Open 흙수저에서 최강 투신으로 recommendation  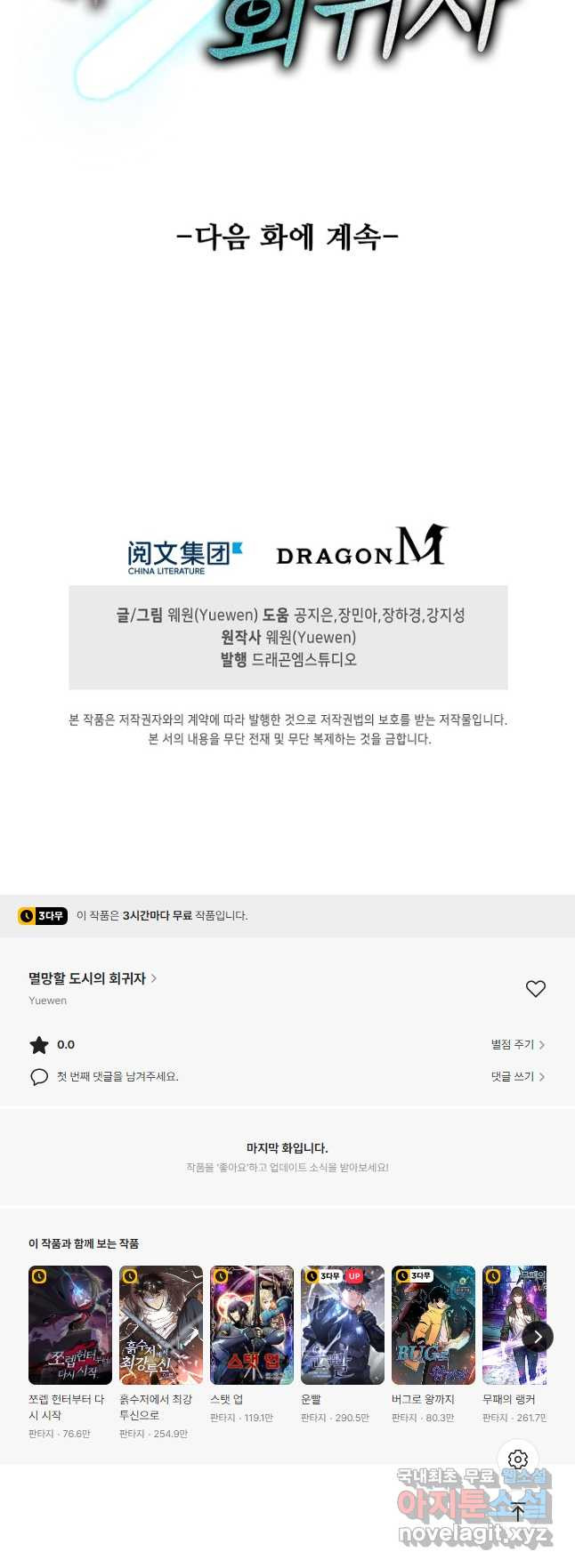tap(161, 1325)
